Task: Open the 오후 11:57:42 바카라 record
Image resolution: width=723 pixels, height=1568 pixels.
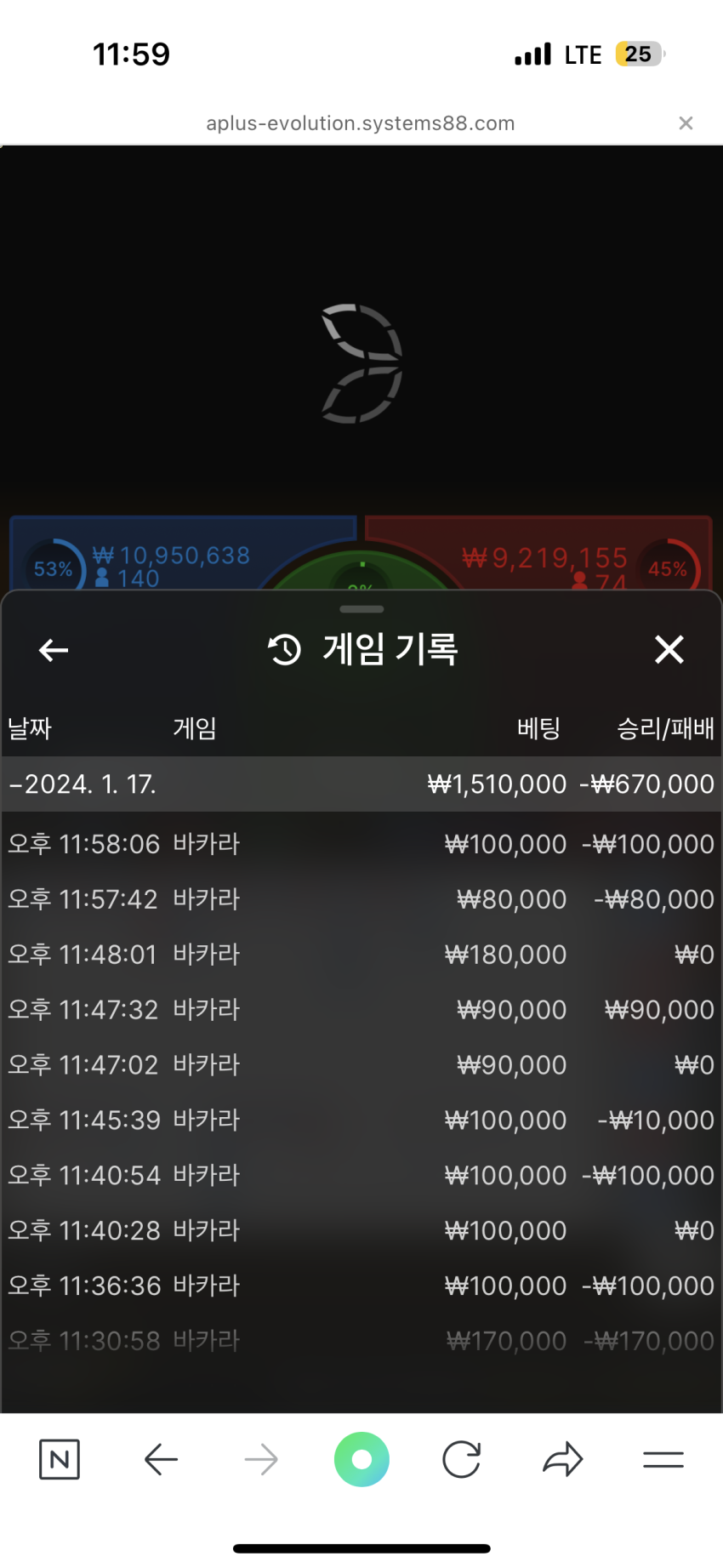Action: (x=361, y=899)
